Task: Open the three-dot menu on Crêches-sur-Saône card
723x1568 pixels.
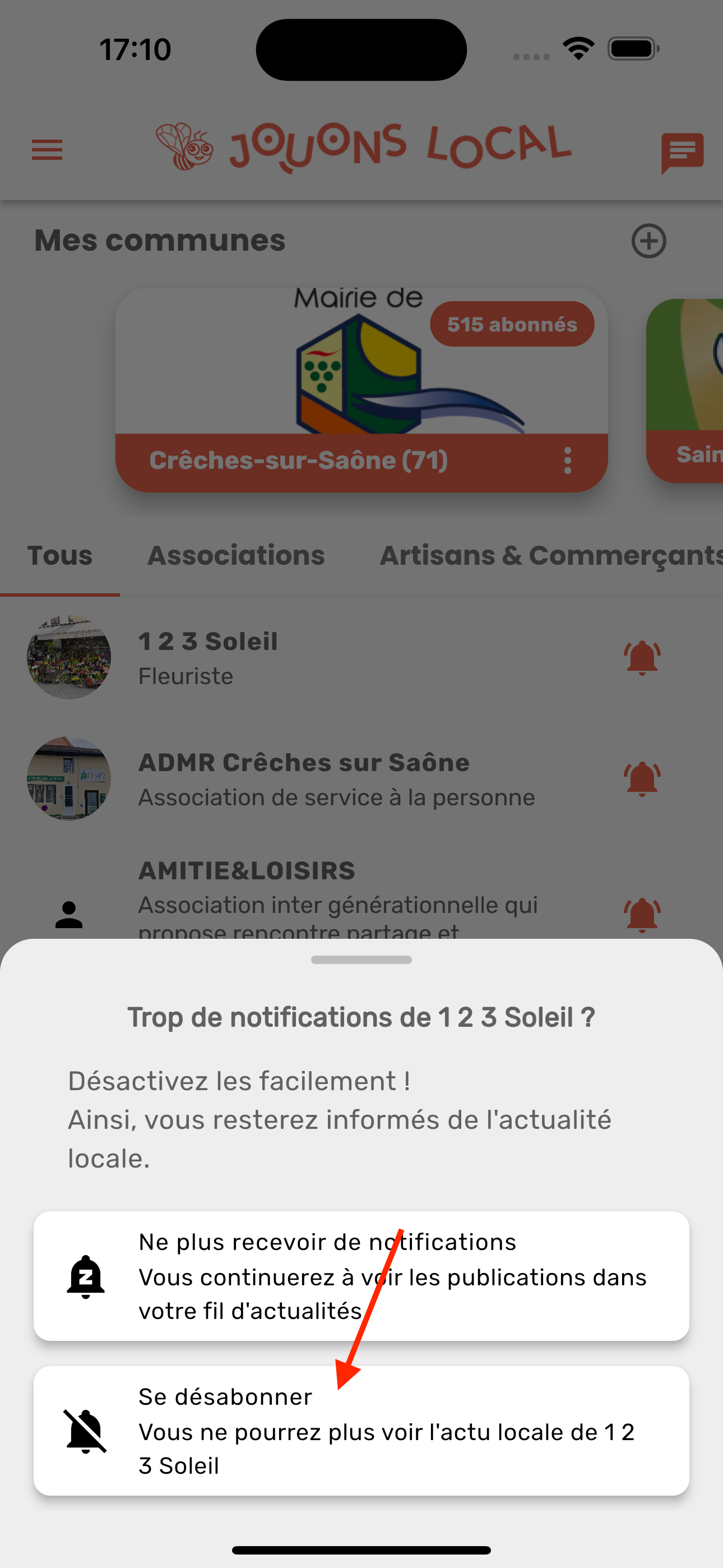Action: pos(567,461)
